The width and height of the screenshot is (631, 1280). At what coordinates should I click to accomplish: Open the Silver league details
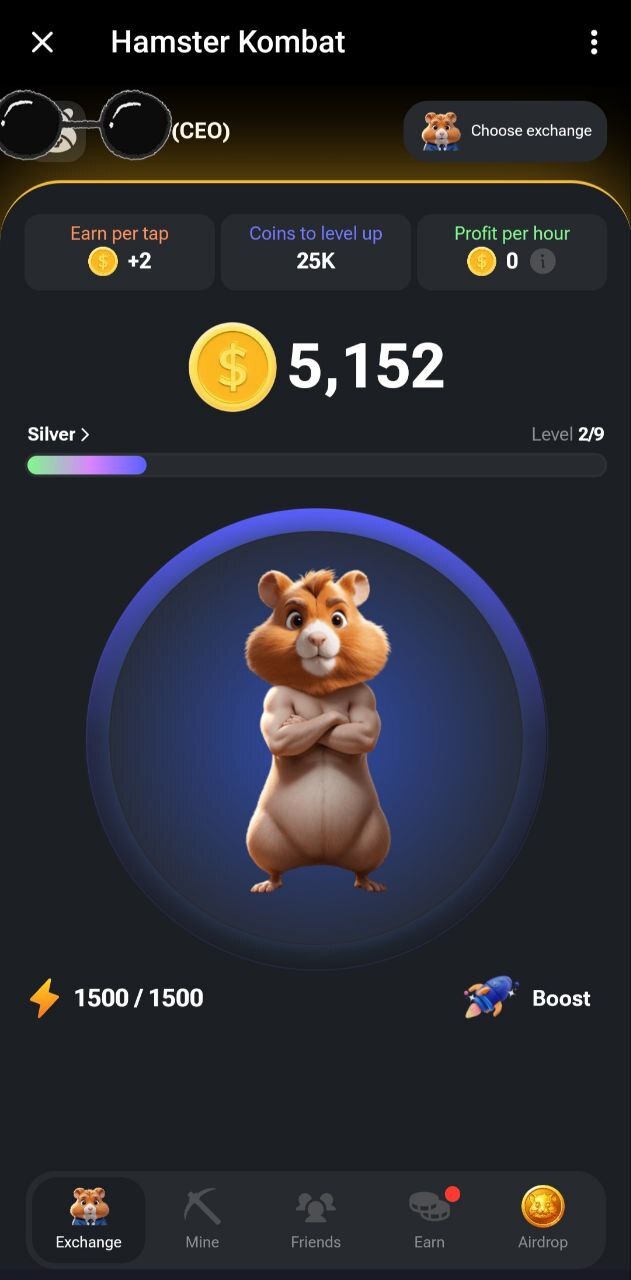point(59,434)
